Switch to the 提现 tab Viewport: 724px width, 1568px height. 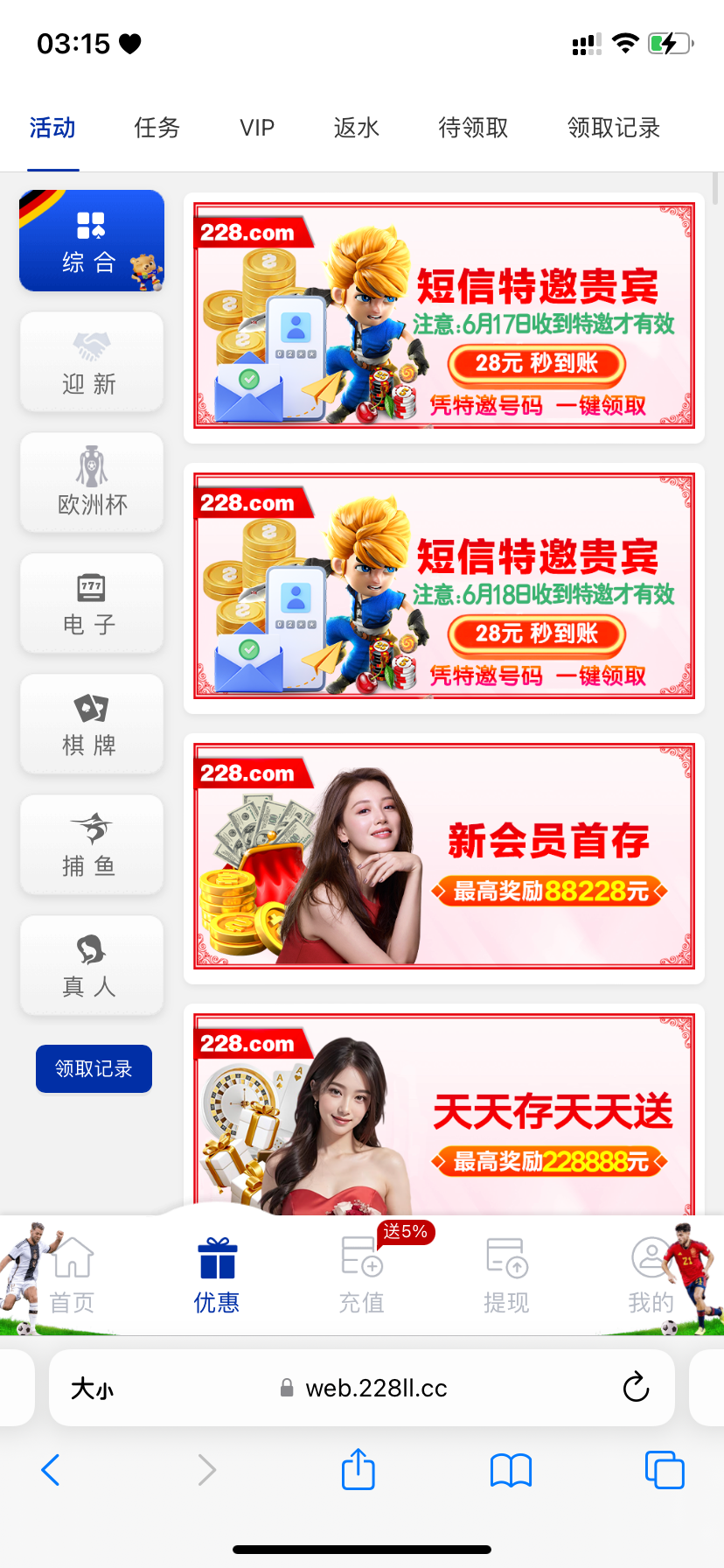[506, 1276]
